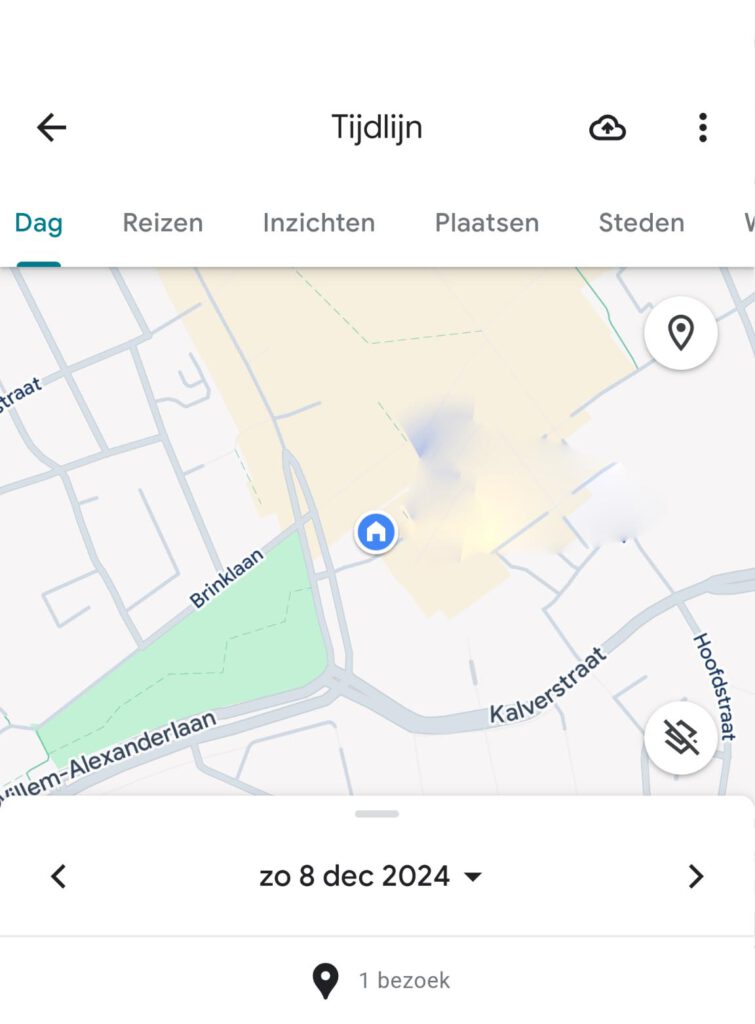Image resolution: width=755 pixels, height=1024 pixels.
Task: Tap the home marker on the map
Action: pos(376,532)
